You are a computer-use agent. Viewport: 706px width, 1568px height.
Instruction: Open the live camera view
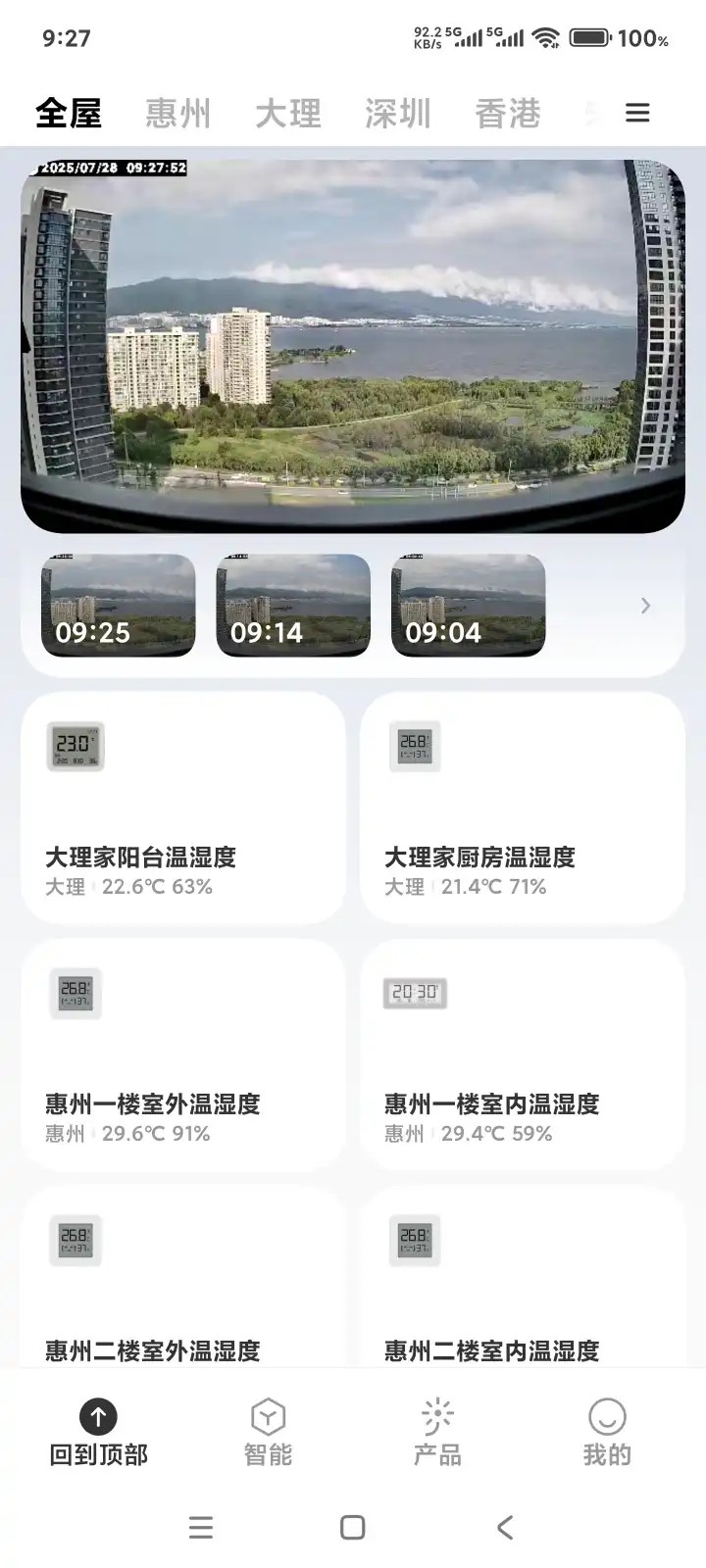(x=352, y=345)
